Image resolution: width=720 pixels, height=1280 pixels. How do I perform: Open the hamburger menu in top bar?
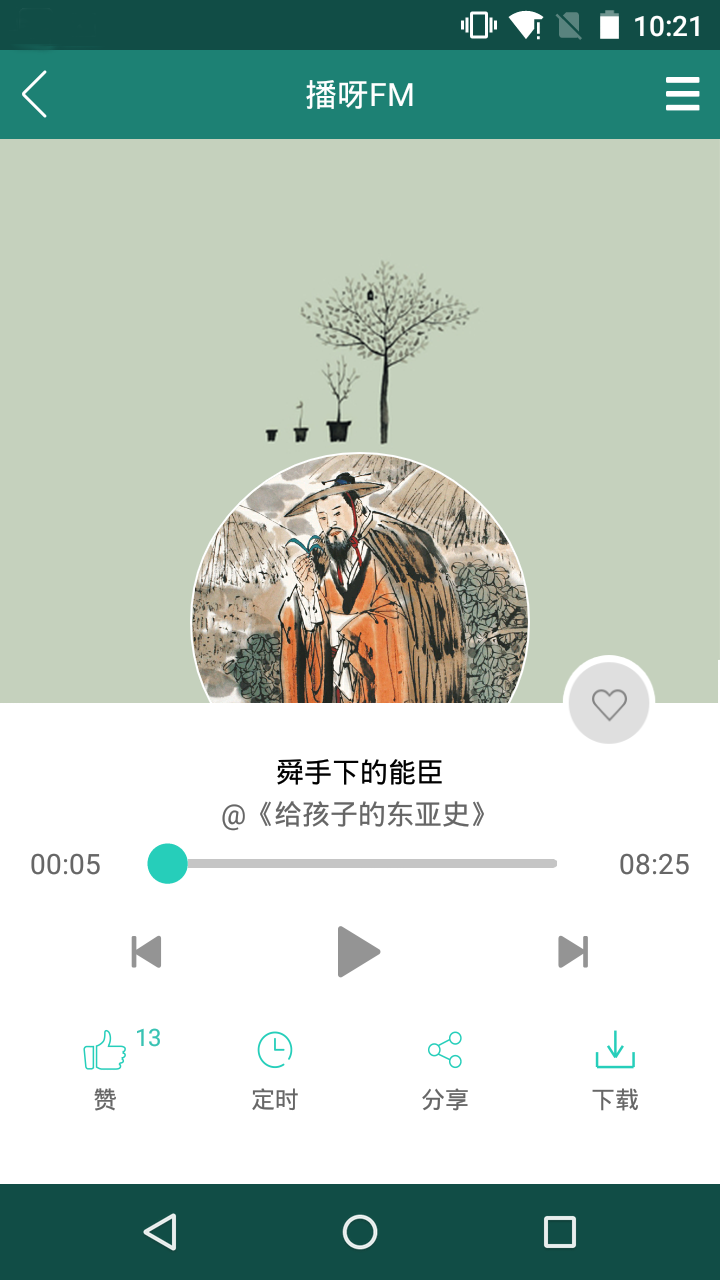click(x=682, y=94)
